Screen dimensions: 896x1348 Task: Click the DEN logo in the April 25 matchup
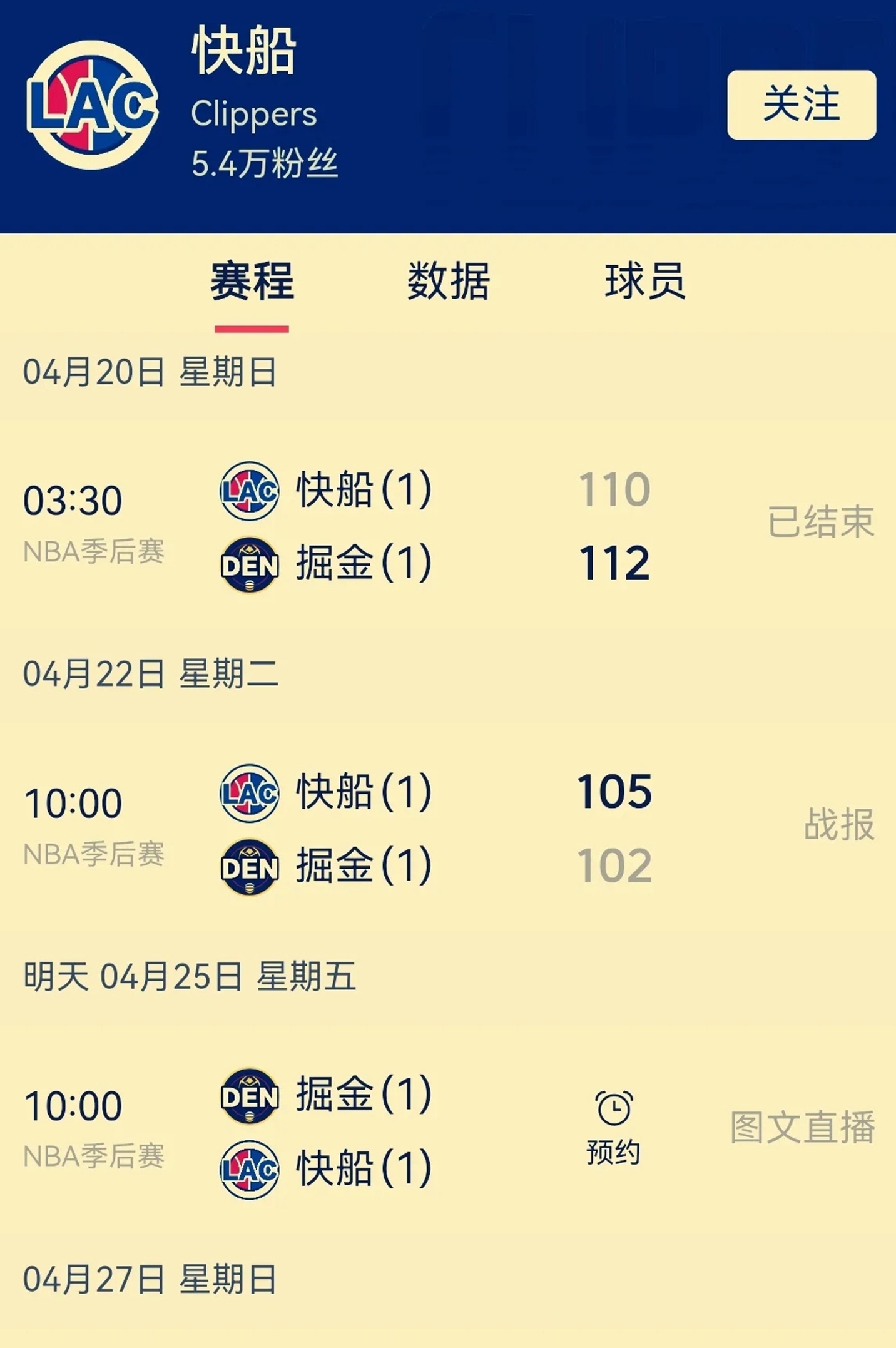[248, 1095]
